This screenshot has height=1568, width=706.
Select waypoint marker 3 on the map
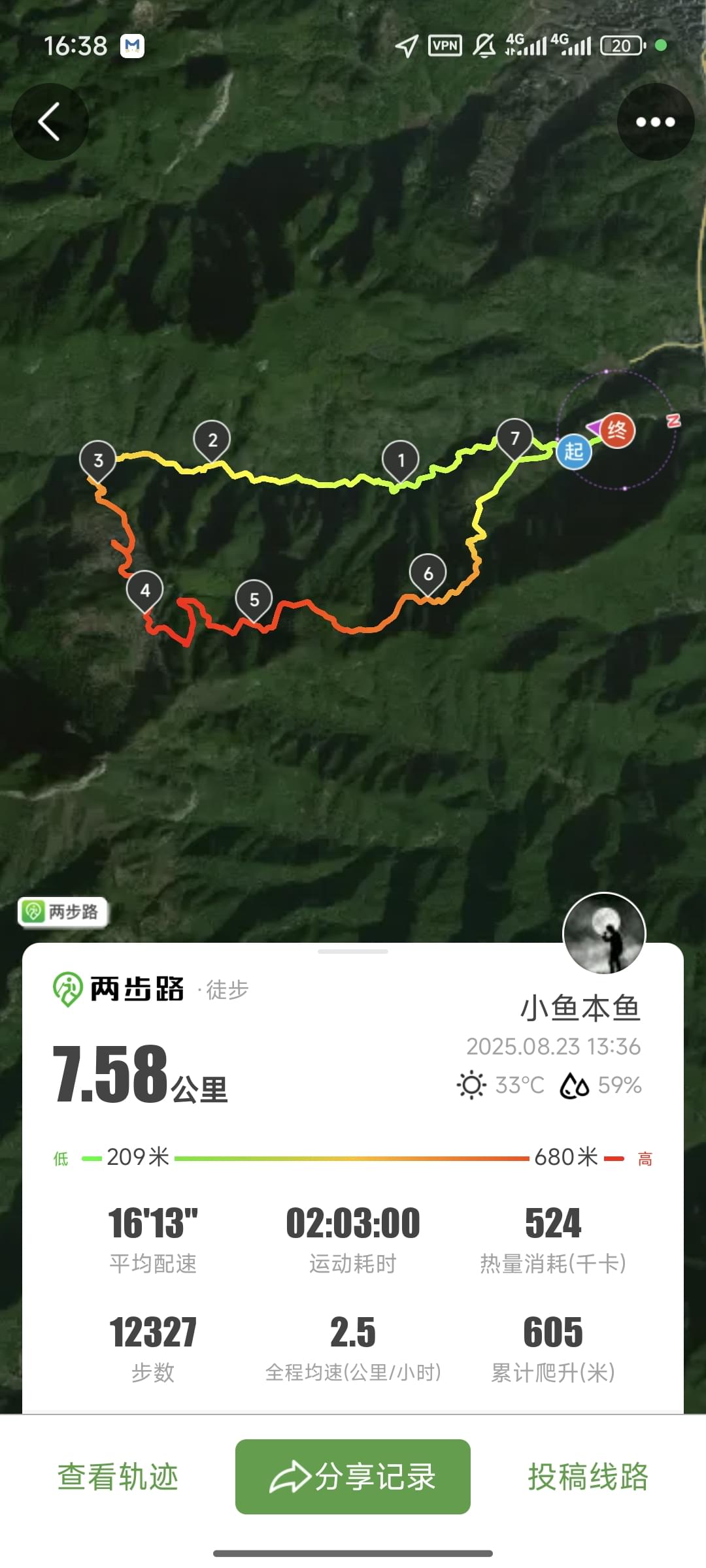(98, 459)
